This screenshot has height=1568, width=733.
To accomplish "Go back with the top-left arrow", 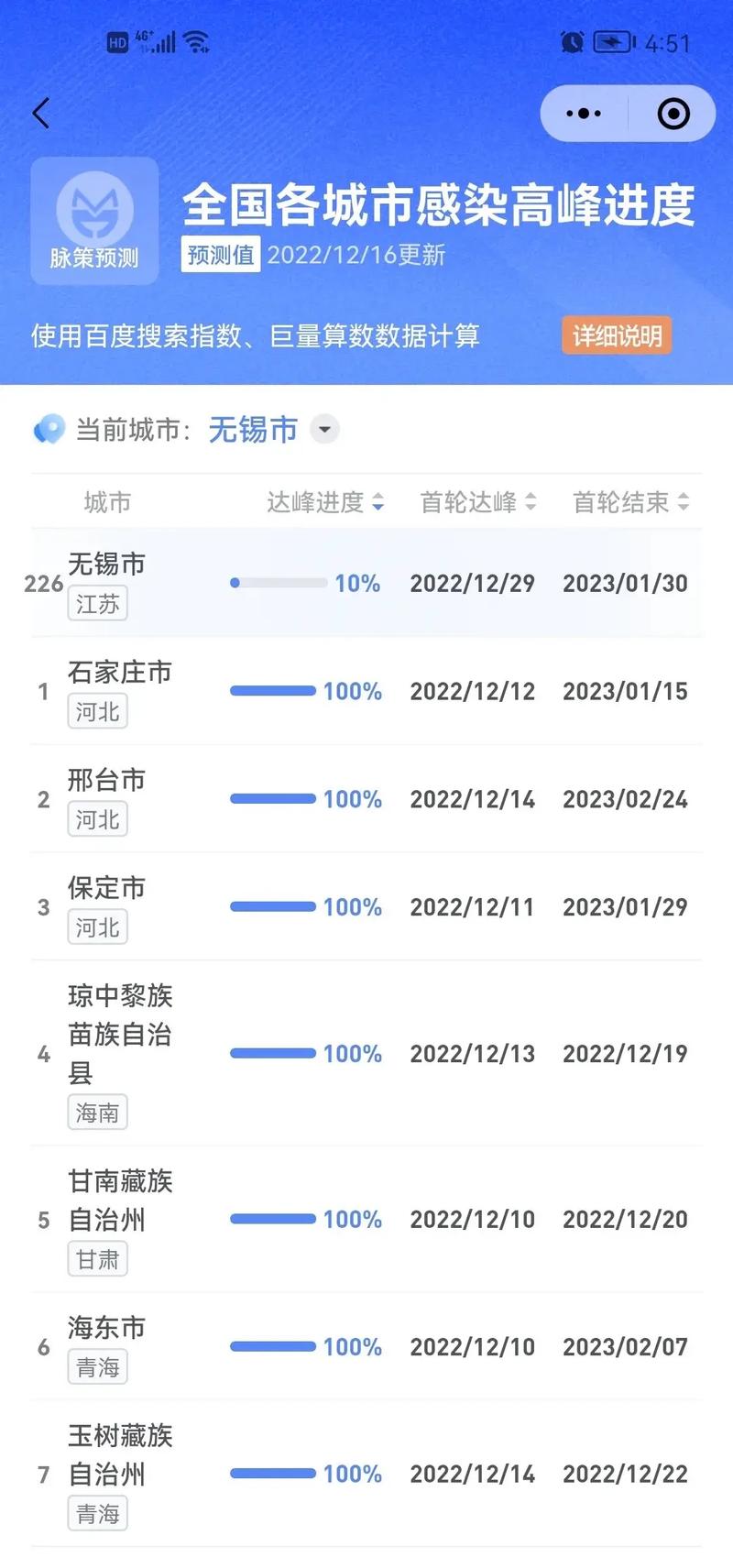I will click(x=40, y=114).
